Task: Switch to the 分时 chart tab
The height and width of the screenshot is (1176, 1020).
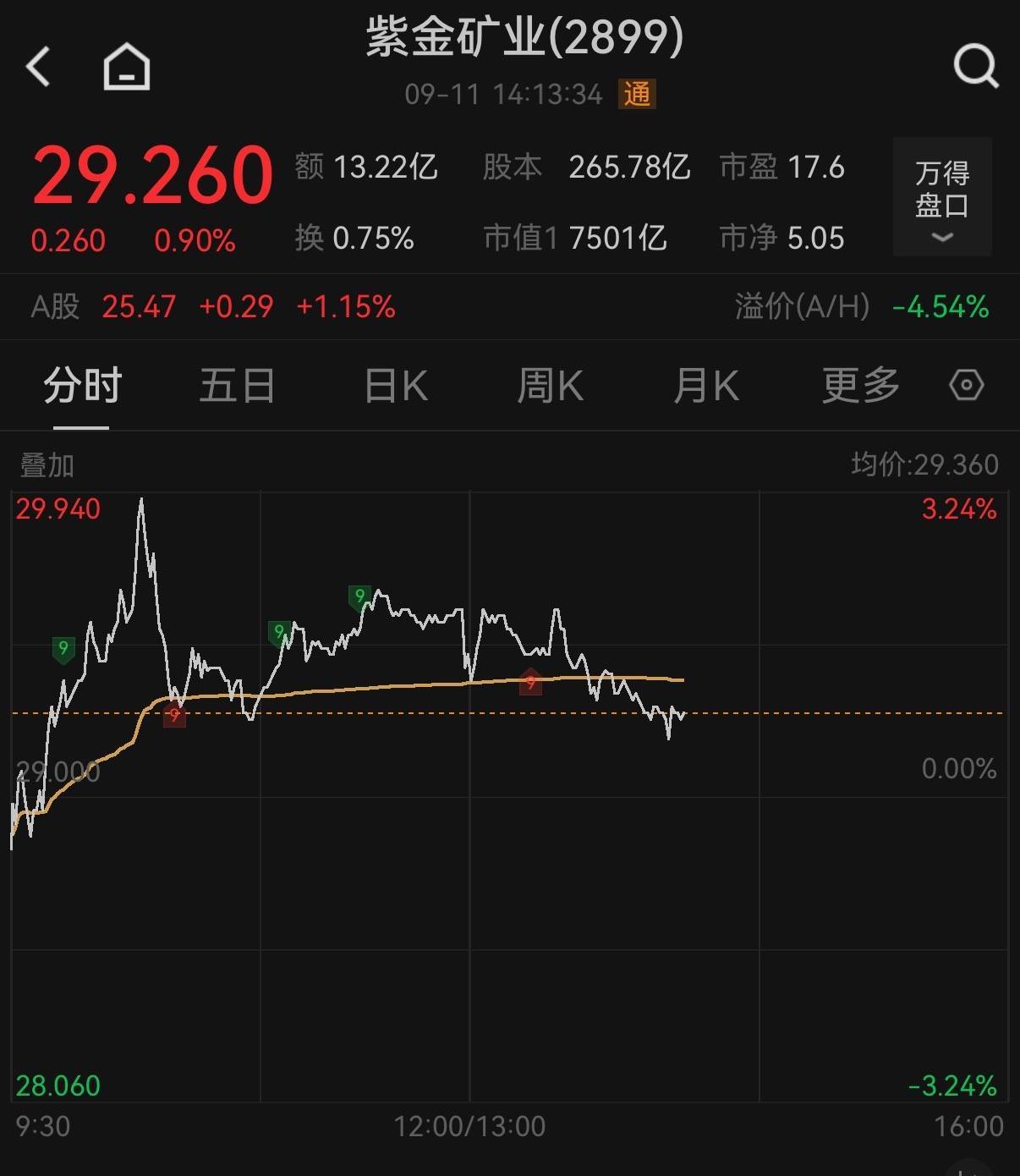Action: click(x=82, y=387)
